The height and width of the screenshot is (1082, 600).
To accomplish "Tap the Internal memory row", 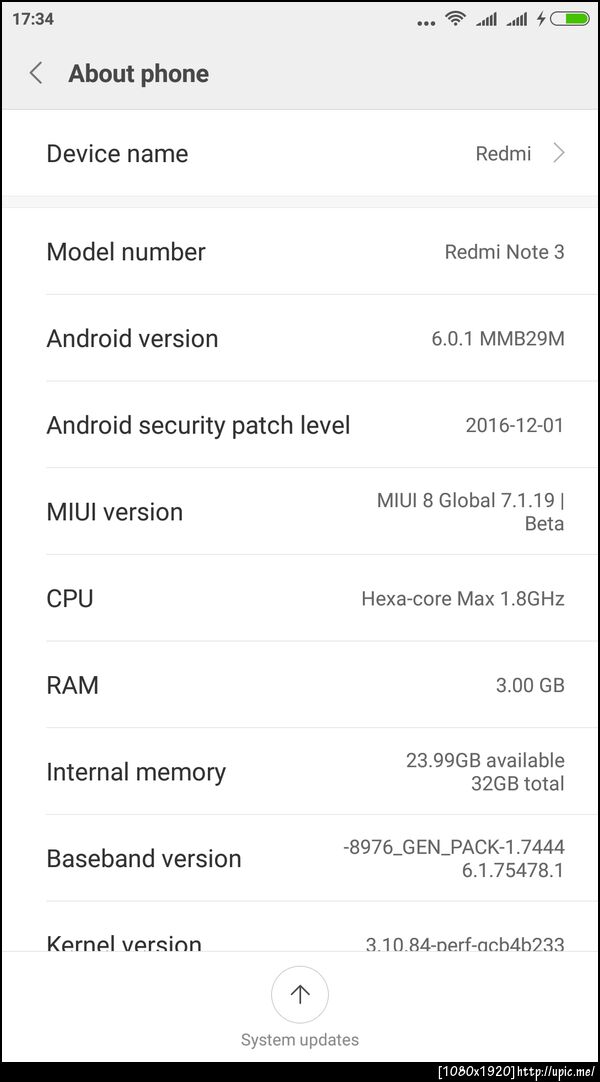I will point(300,771).
